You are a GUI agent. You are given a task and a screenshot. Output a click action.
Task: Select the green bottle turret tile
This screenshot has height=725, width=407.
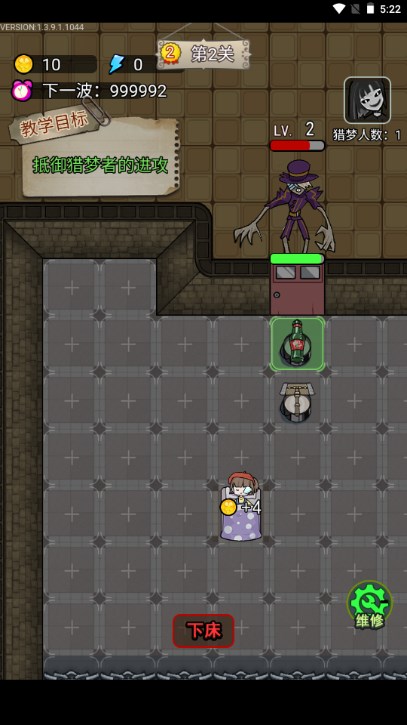[297, 344]
